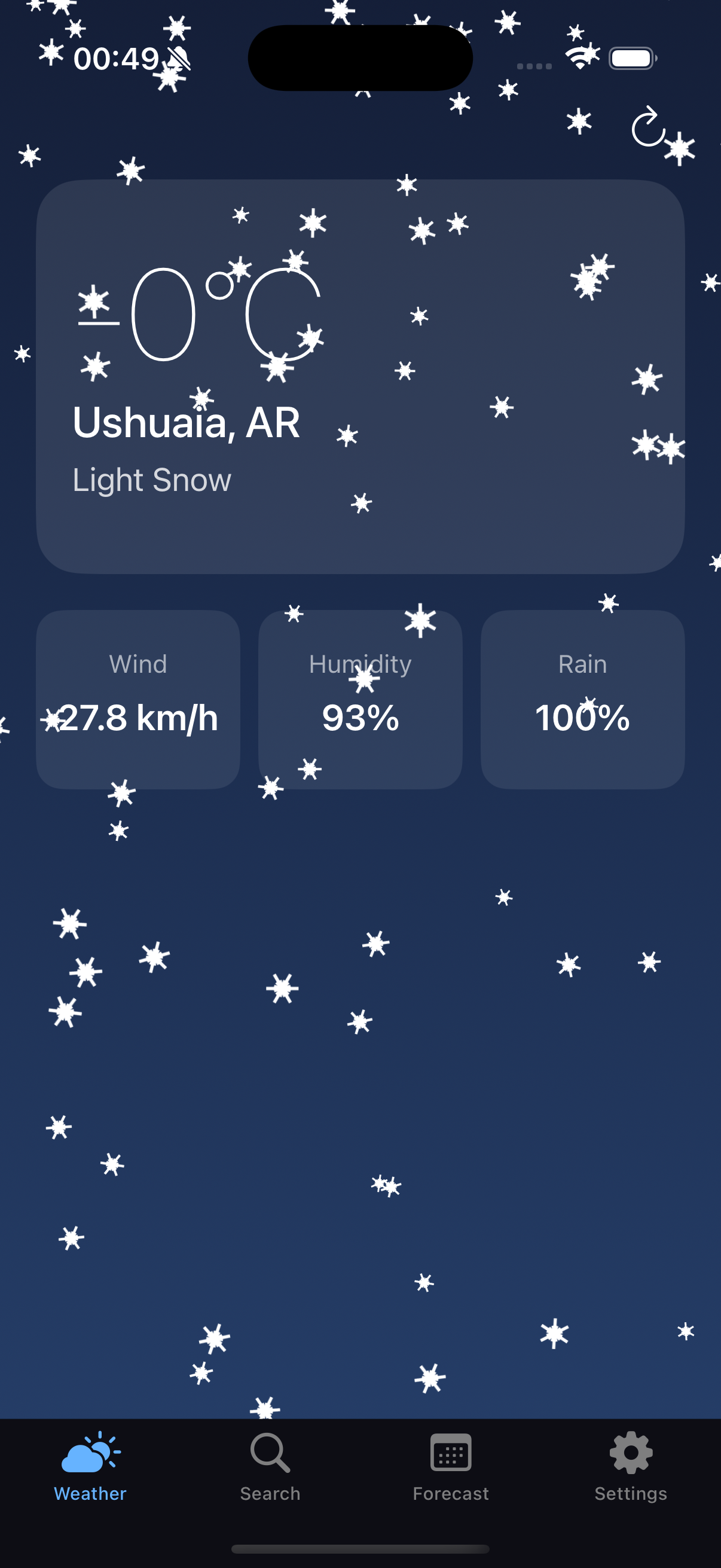The image size is (721, 1568).
Task: Open the Wind 27.8 km/h card
Action: 138,700
